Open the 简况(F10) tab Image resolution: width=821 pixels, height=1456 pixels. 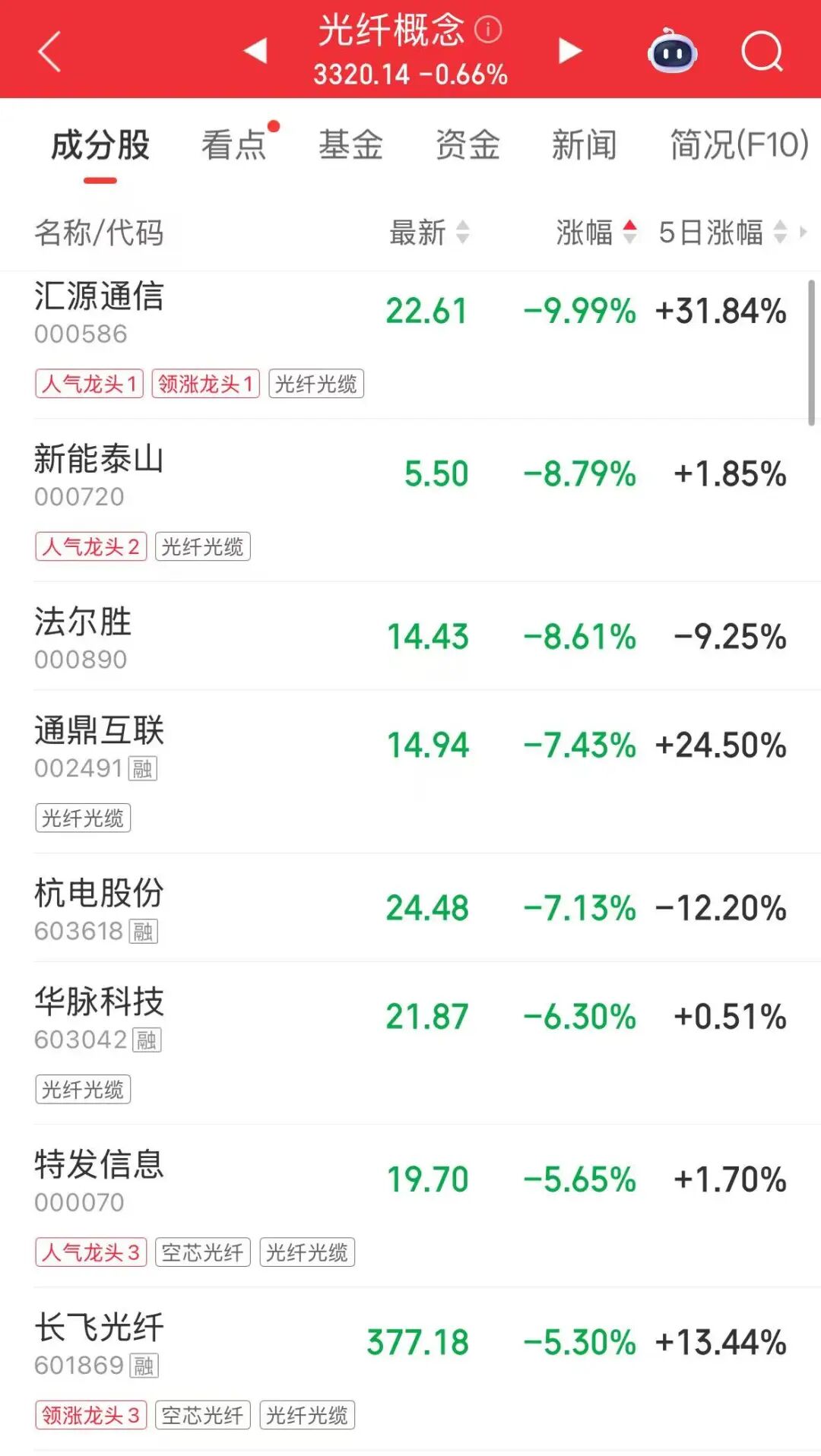click(735, 145)
